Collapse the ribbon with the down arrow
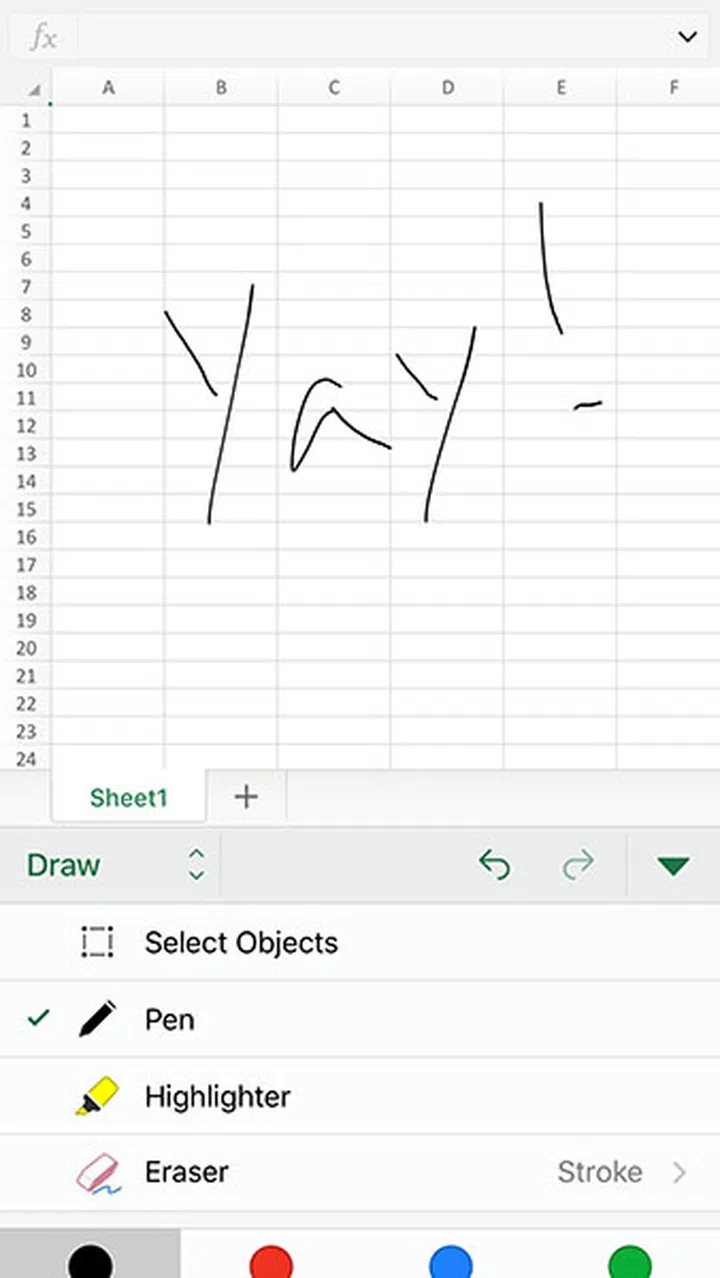The height and width of the screenshot is (1278, 720). coord(673,865)
